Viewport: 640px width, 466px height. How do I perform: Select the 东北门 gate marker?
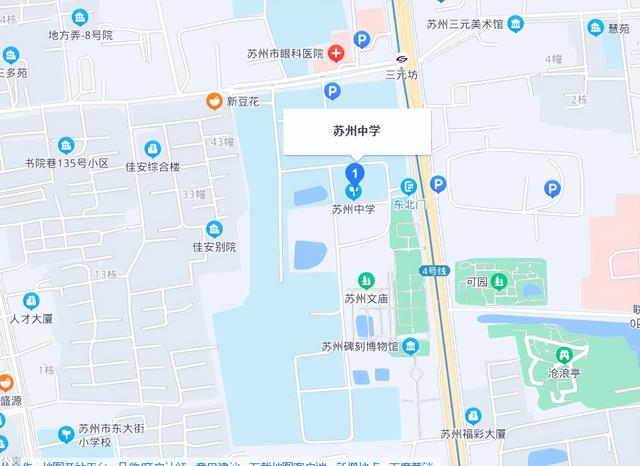pos(409,185)
